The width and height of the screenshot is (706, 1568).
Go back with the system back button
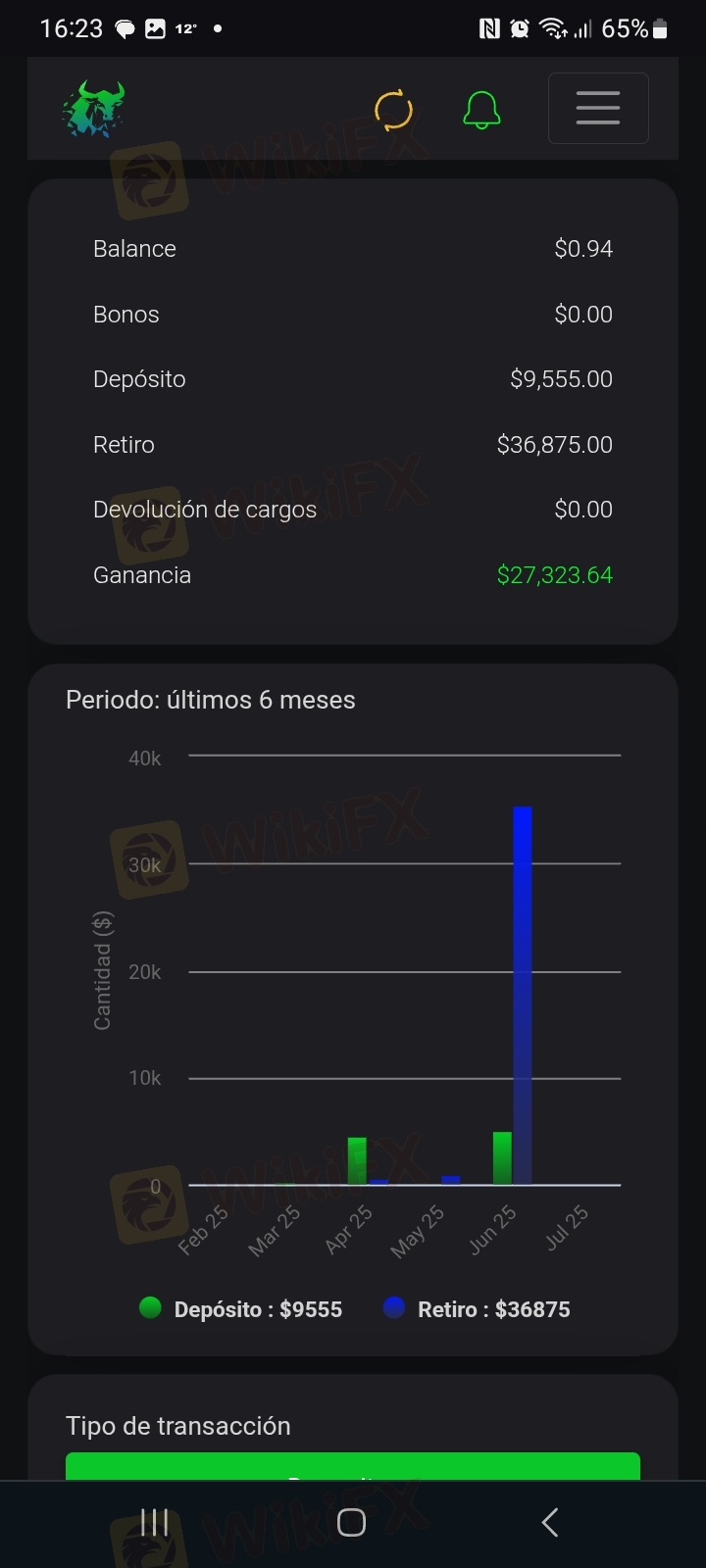point(550,1522)
